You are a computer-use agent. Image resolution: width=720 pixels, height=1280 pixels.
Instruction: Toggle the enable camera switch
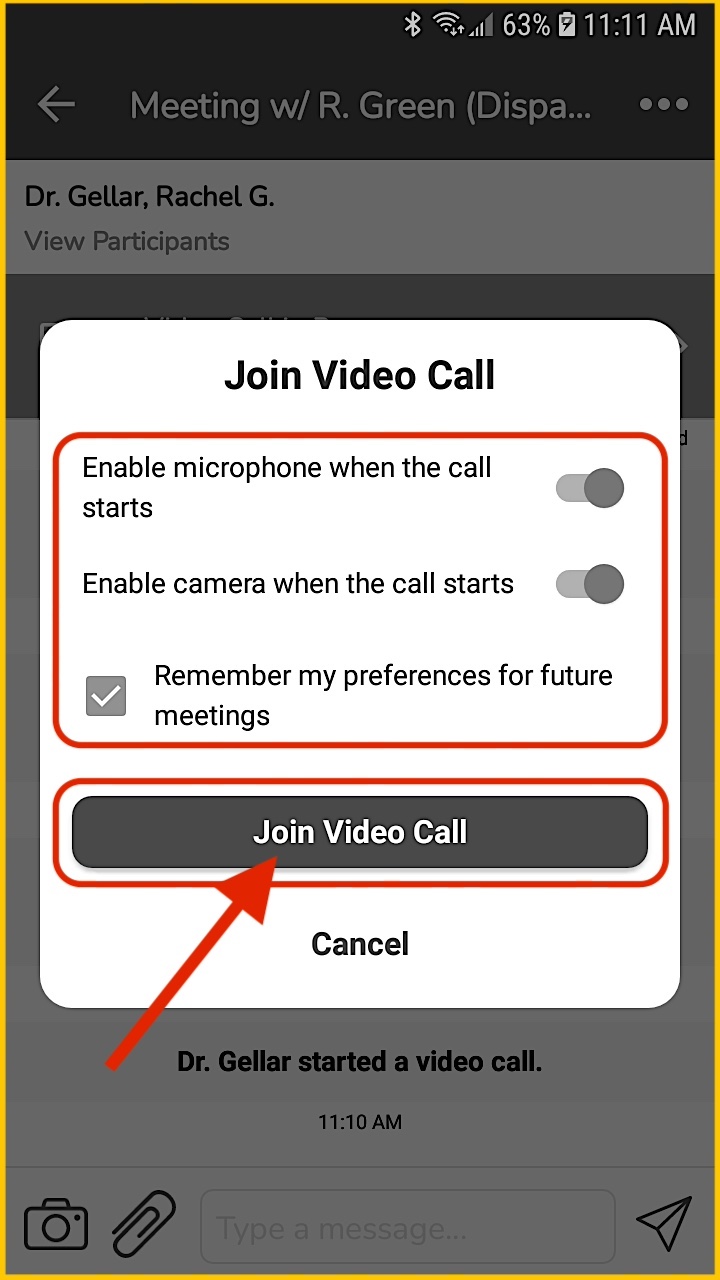coord(590,584)
